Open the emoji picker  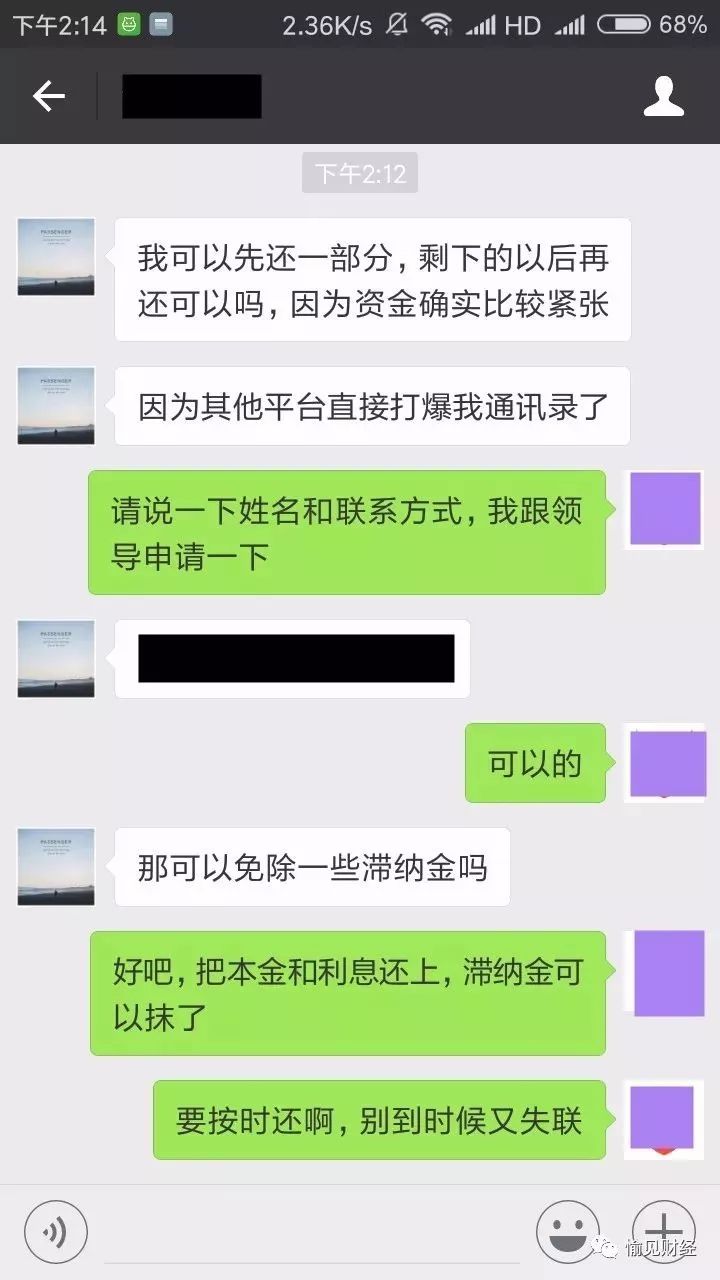coord(567,1230)
